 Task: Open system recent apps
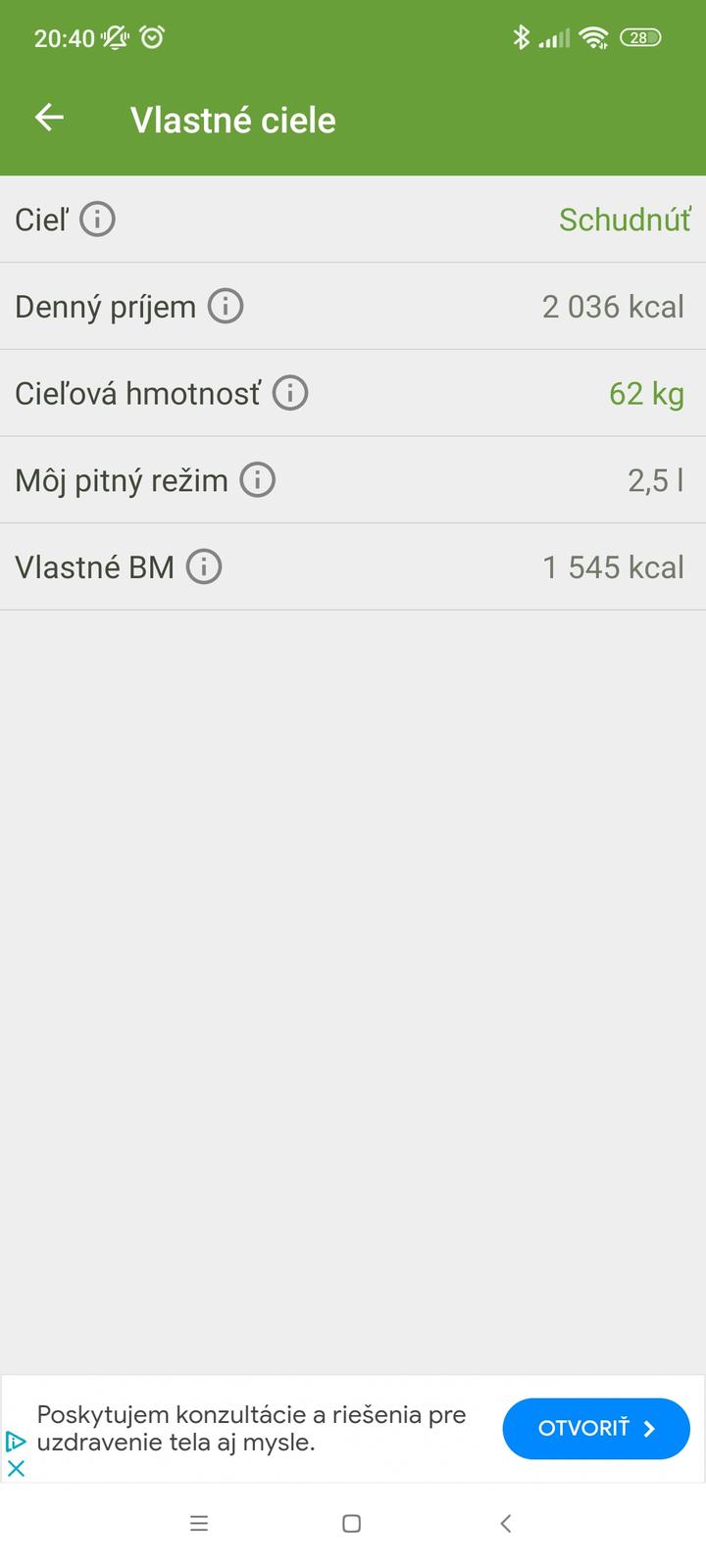[x=199, y=1523]
